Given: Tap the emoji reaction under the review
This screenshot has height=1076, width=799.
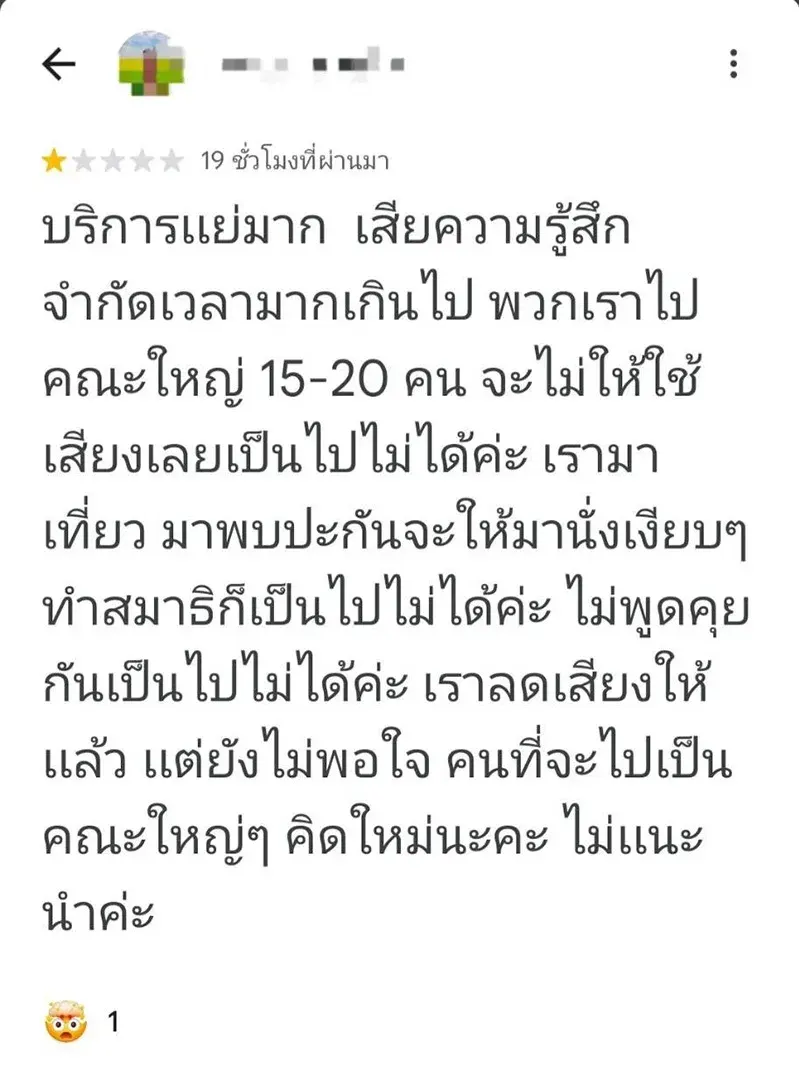Looking at the screenshot, I should (65, 1022).
